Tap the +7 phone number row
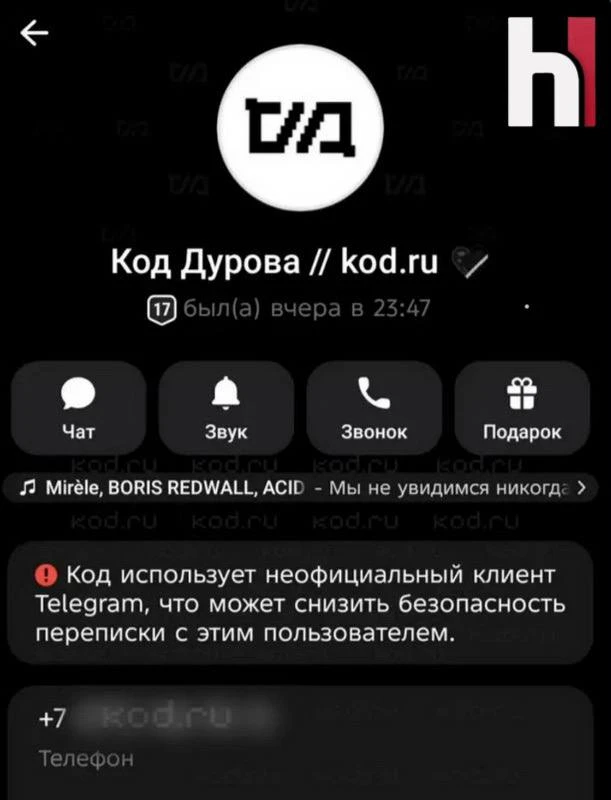The width and height of the screenshot is (611, 800). coord(300,734)
